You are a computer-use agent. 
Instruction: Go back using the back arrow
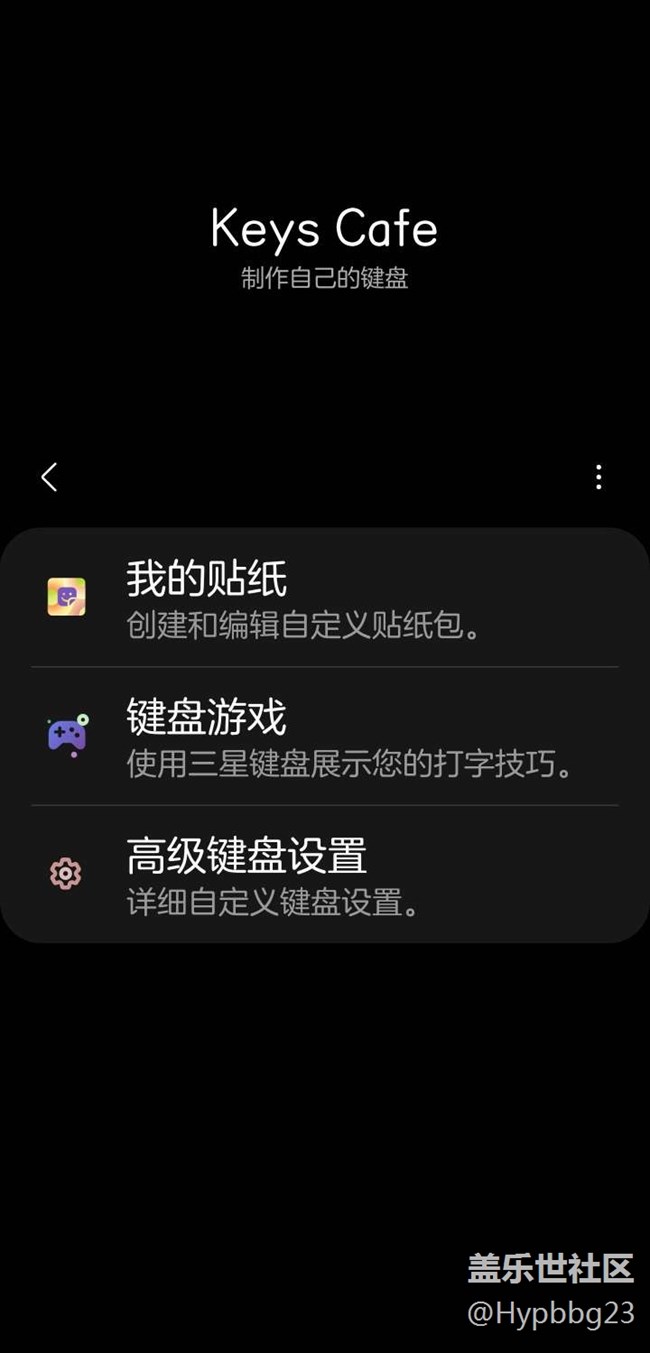[49, 477]
